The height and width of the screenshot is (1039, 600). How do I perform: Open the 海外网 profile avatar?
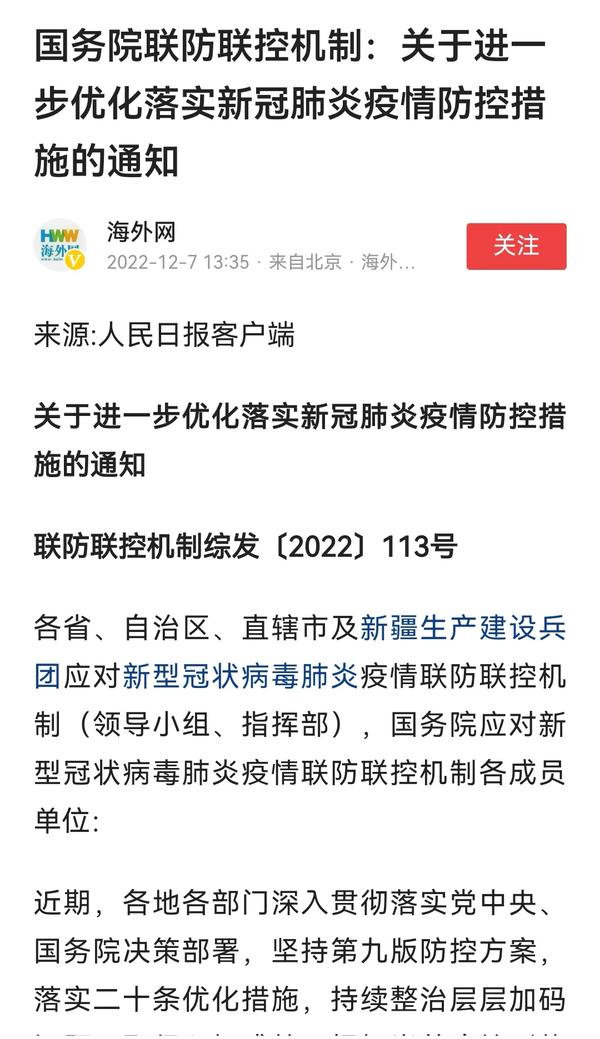[x=61, y=246]
